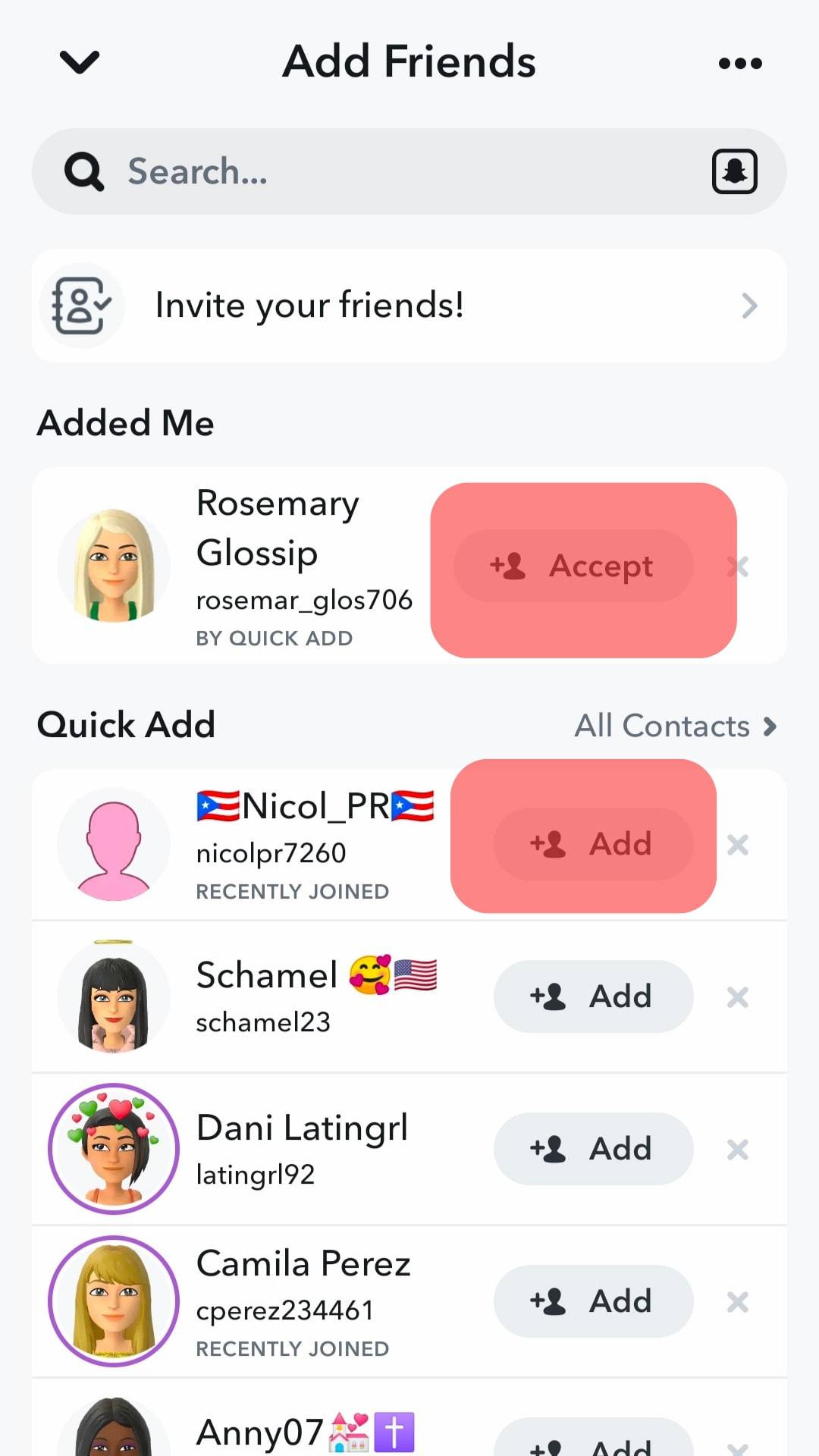Tap the search magnifying glass icon
The width and height of the screenshot is (819, 1456).
tap(83, 171)
